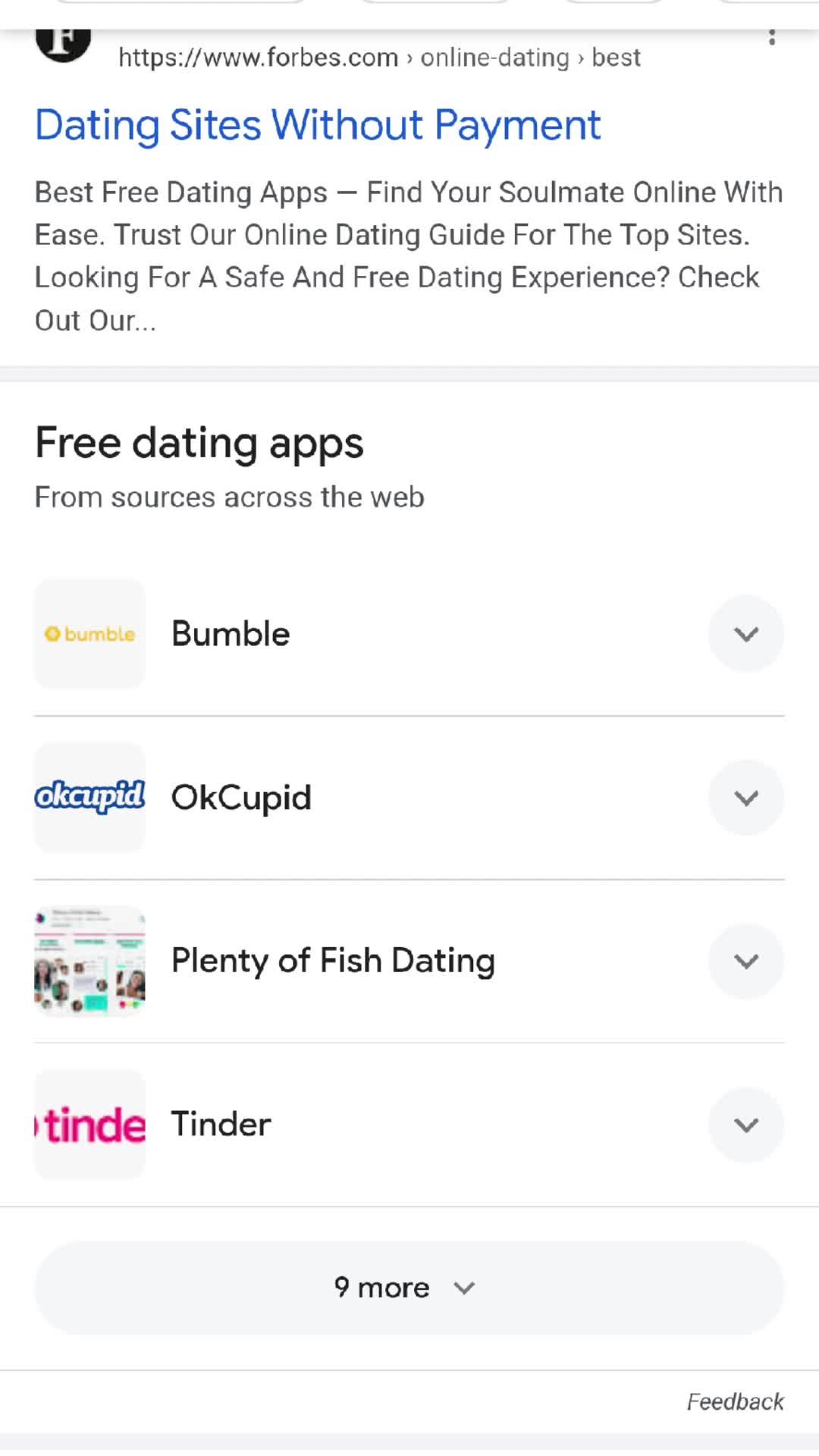Screen dimensions: 819x1456
Task: Open the Dating Sites Without Payment link
Action: coord(317,125)
